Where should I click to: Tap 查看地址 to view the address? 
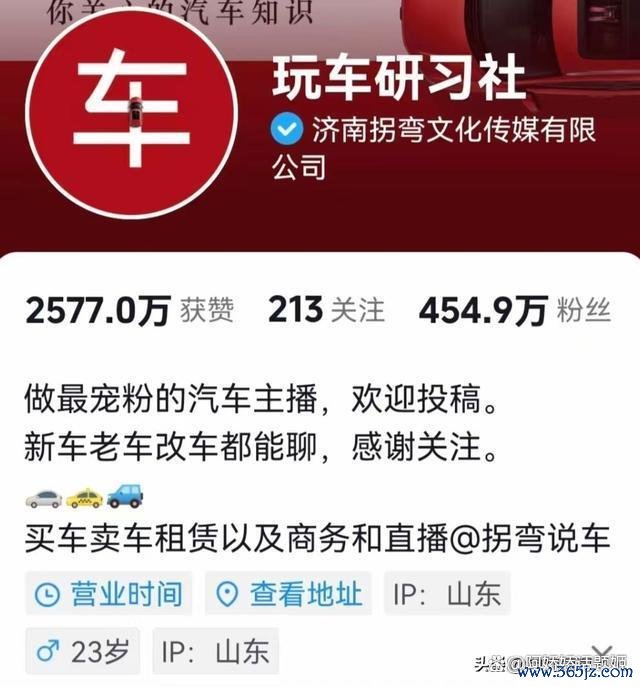point(288,594)
